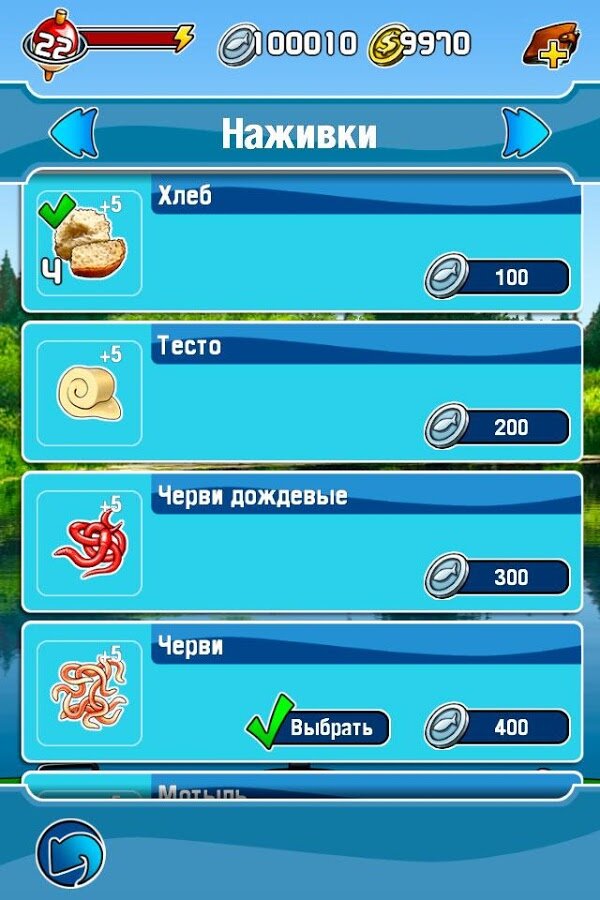Tap the Выбрать button for Черви
This screenshot has height=900, width=600.
pyautogui.click(x=320, y=727)
